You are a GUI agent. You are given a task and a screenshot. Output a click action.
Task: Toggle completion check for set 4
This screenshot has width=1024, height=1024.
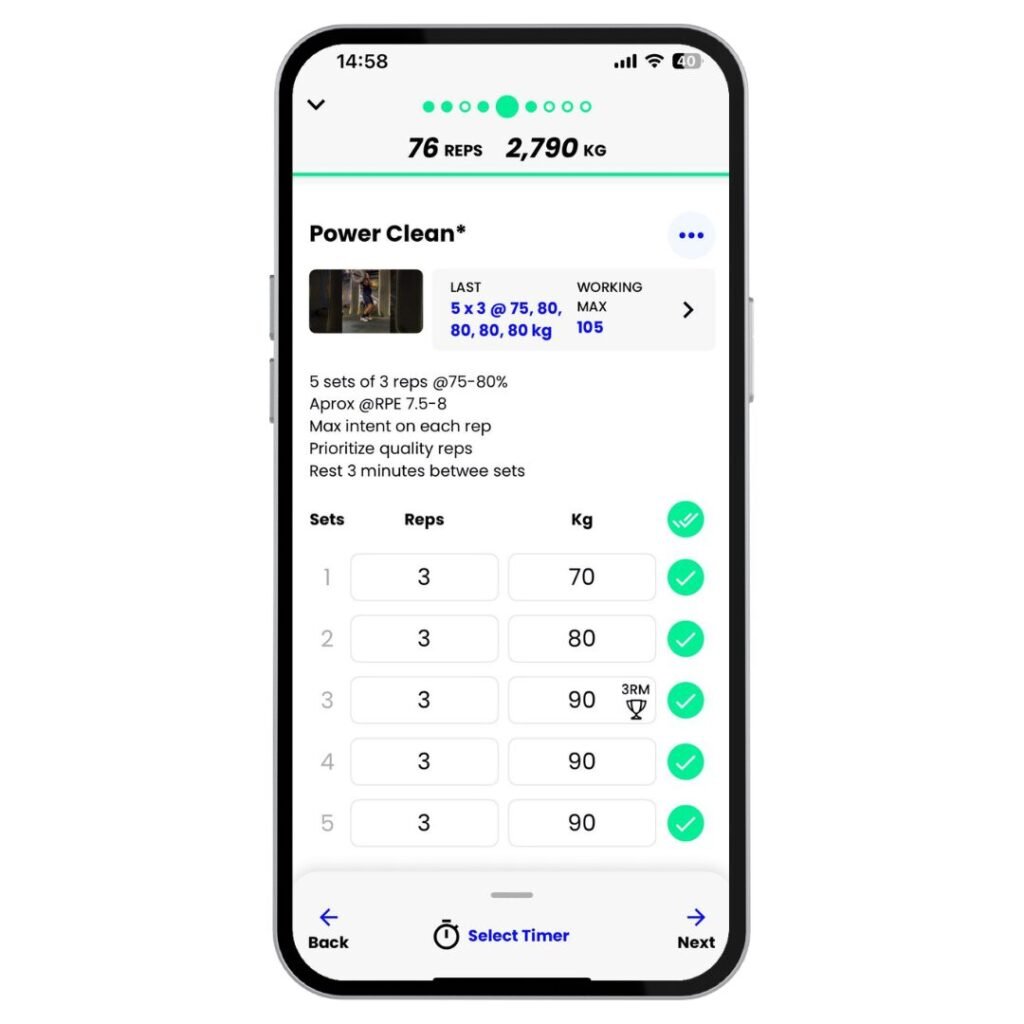click(x=686, y=762)
